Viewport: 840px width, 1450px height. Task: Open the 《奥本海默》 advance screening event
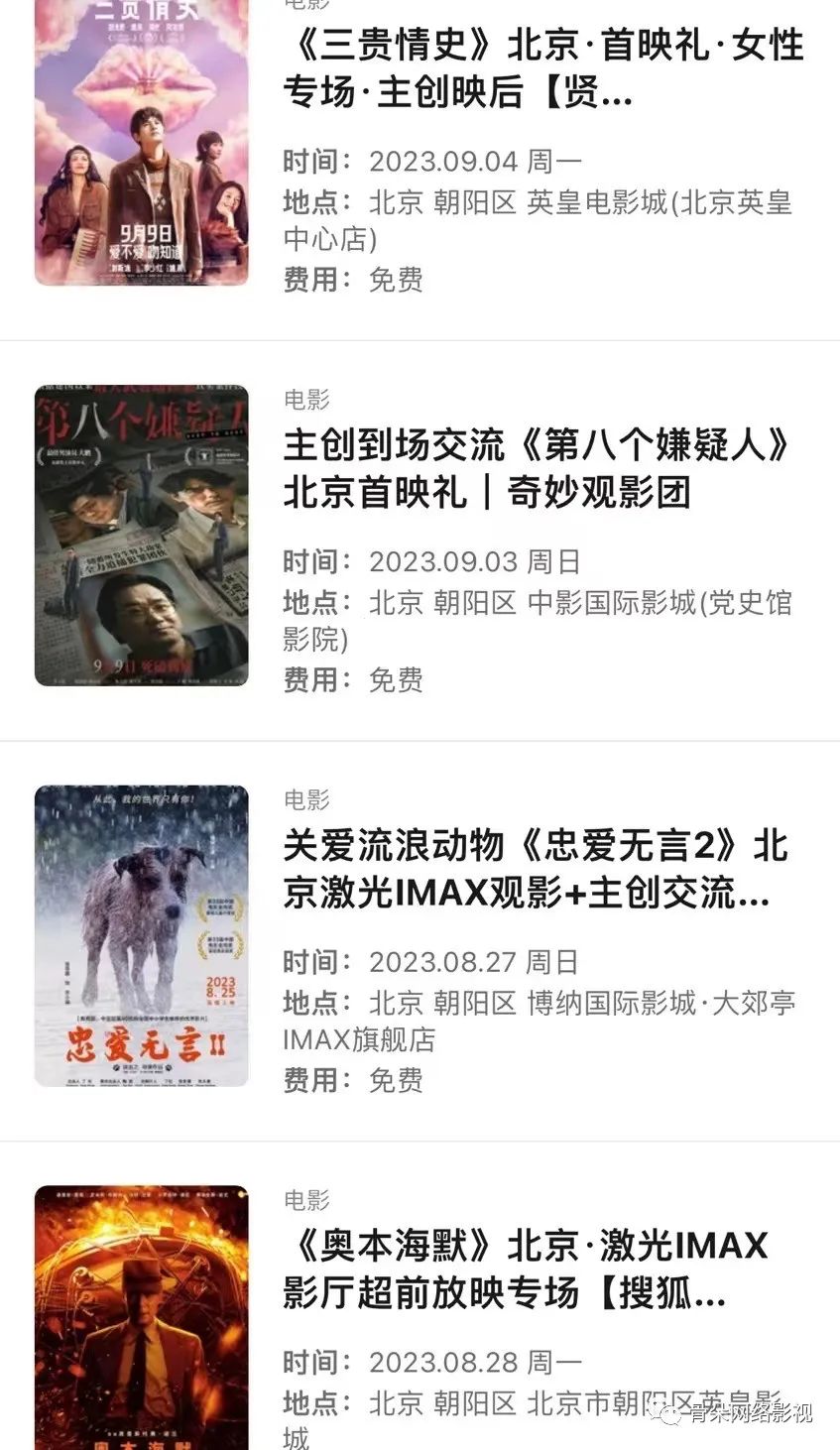526,1269
